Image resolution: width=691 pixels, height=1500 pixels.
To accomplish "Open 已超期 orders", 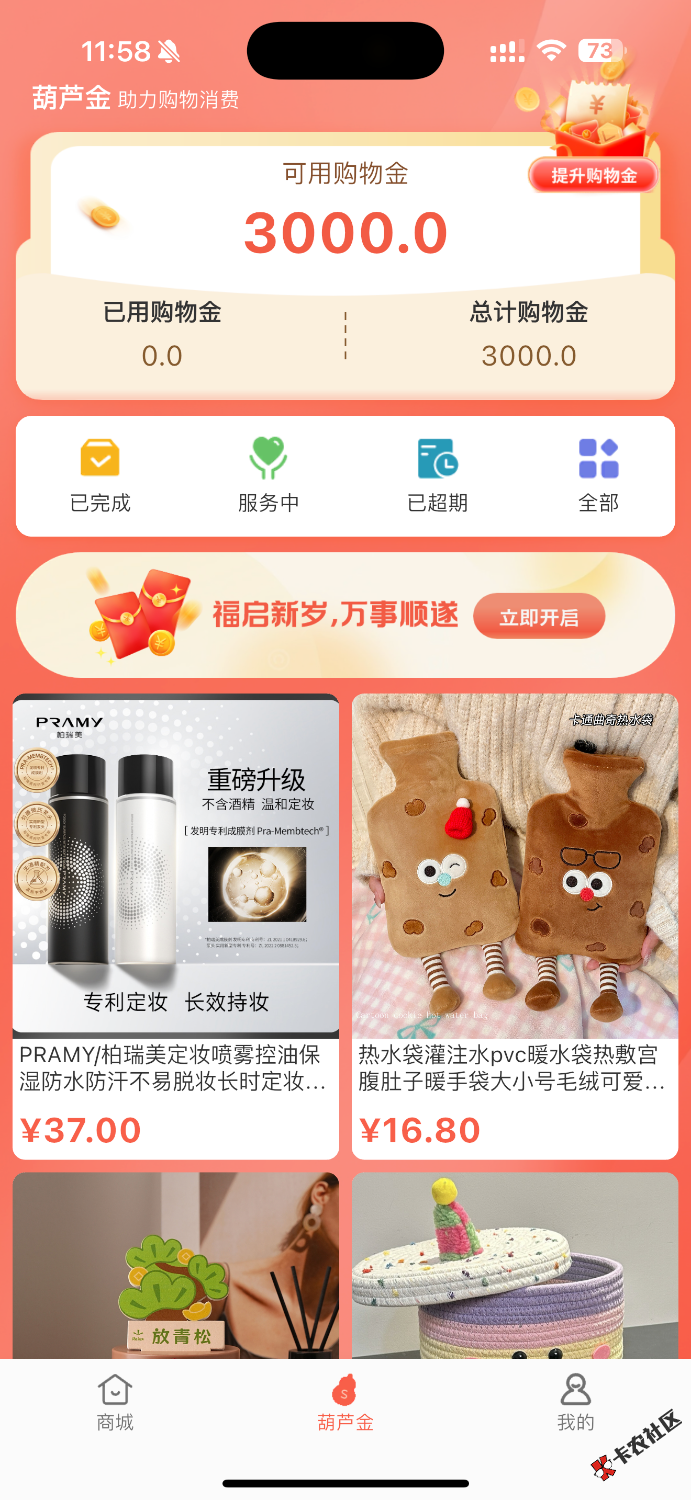I will (437, 476).
